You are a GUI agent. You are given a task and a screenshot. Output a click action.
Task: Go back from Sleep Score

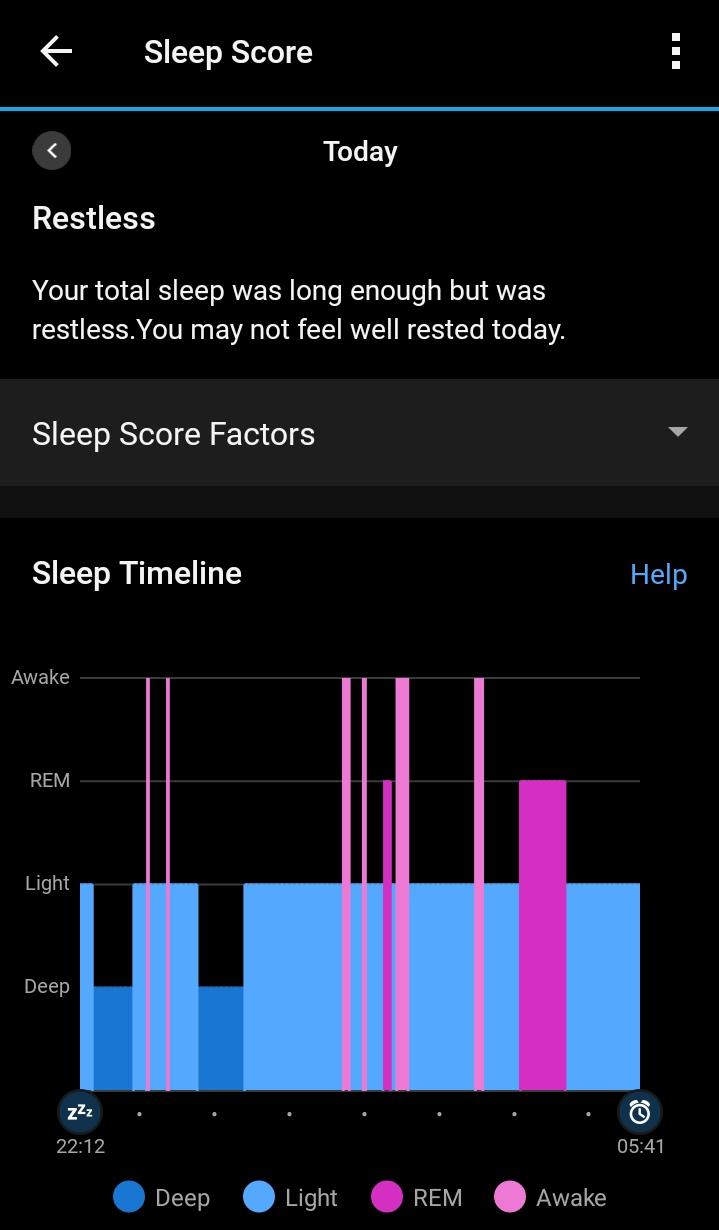point(56,52)
